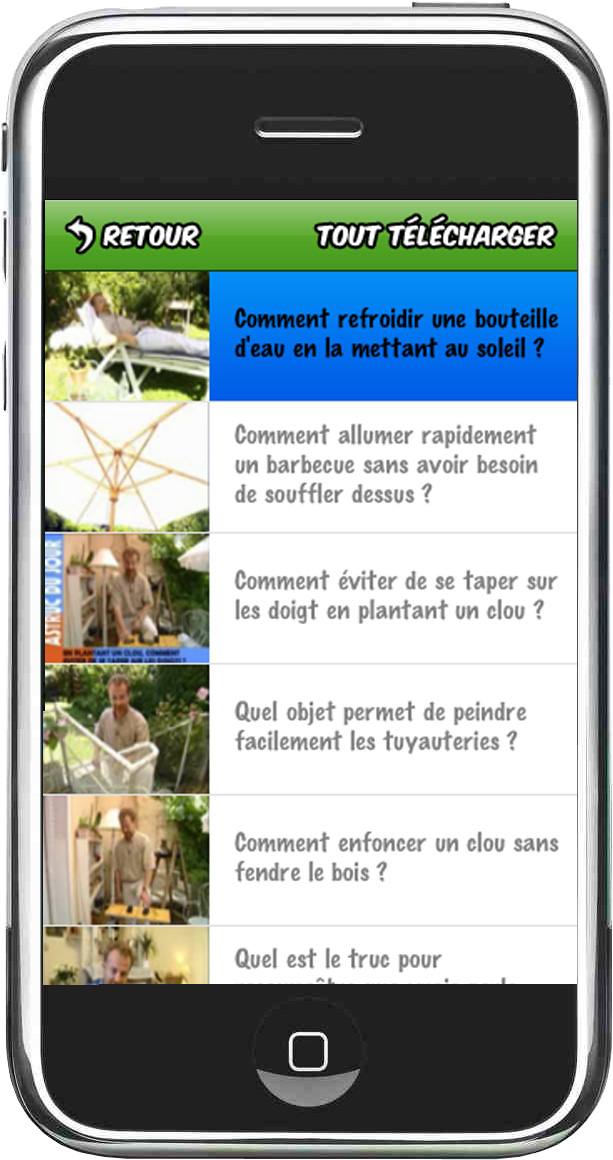Viewport: 613px width, 1160px height.
Task: Open the tip on painting pipes easily
Action: (x=311, y=729)
